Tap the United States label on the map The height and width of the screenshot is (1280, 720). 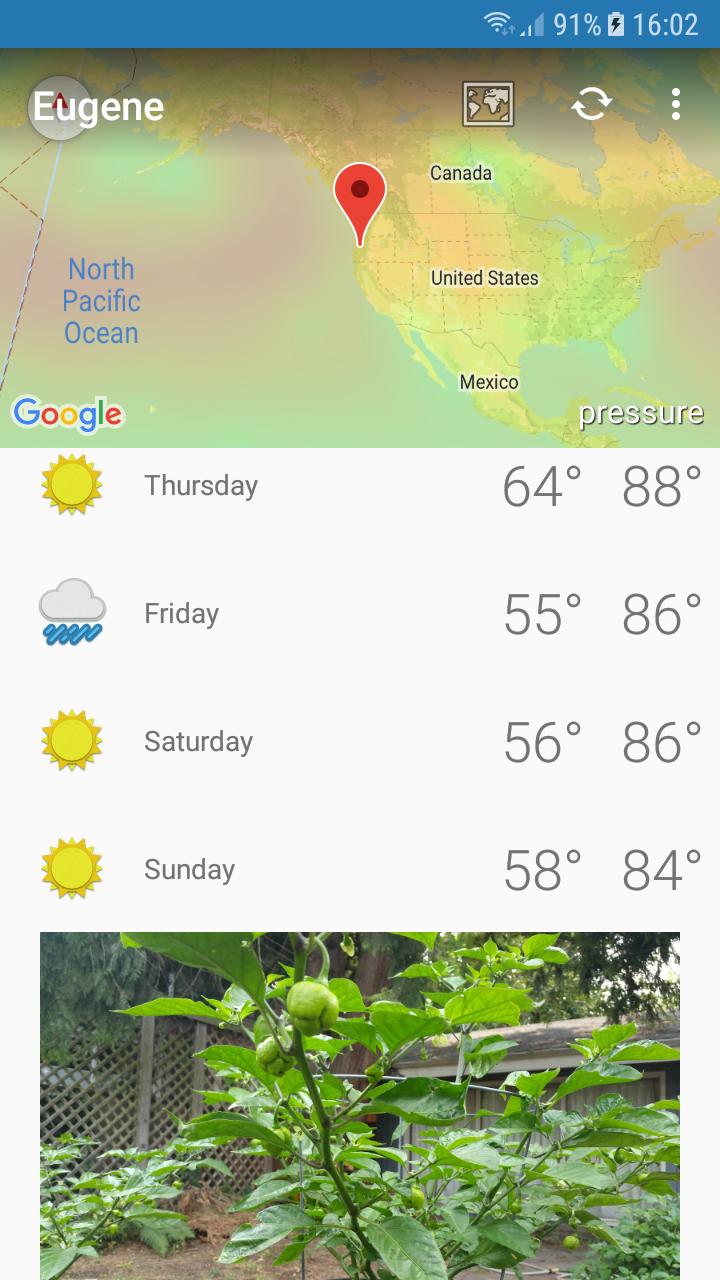coord(485,278)
